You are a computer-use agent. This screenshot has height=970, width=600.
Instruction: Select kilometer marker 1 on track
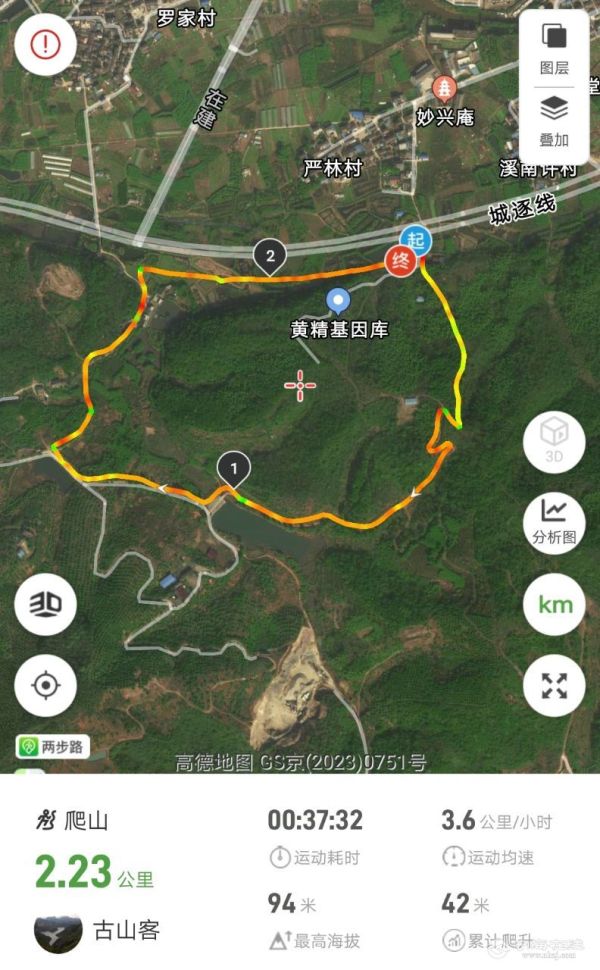pos(233,470)
